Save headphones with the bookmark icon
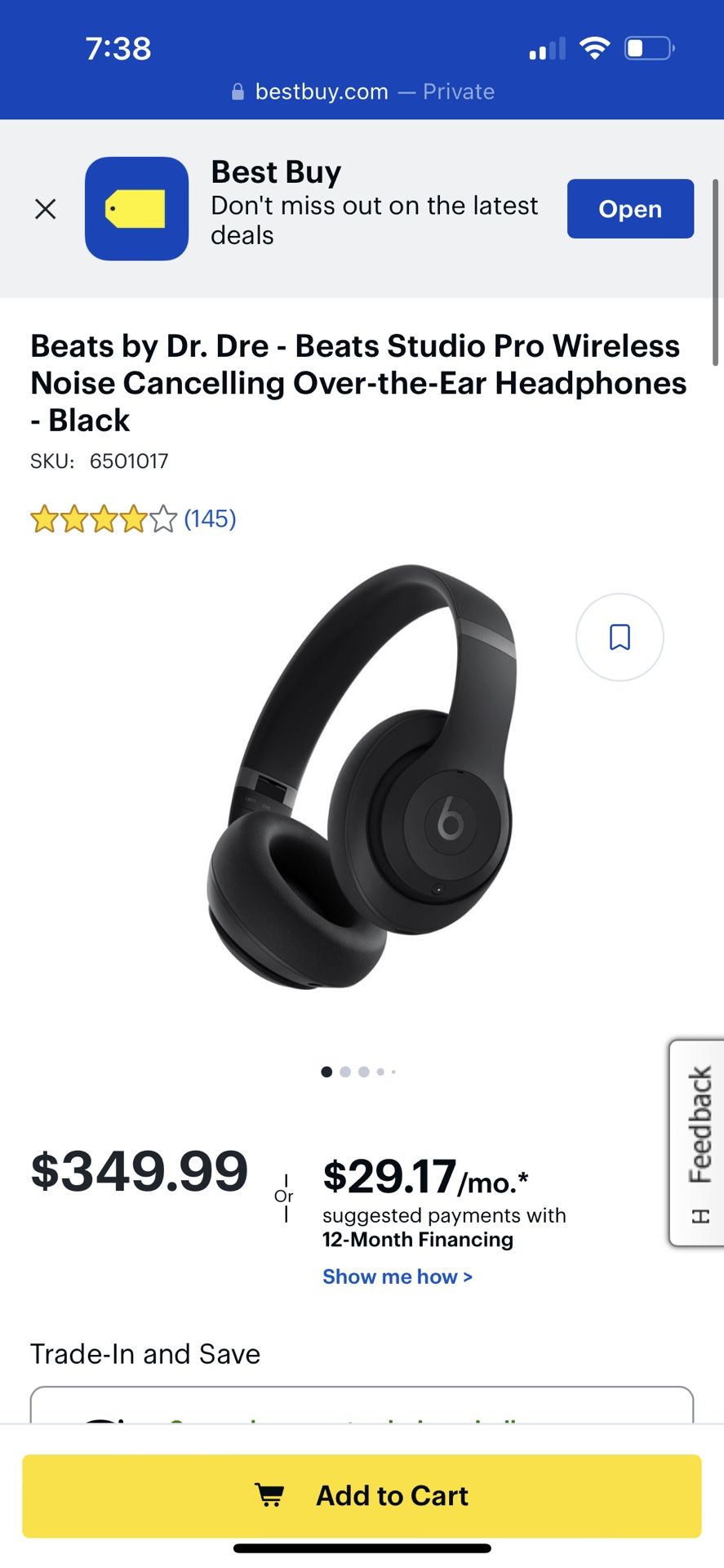Screen dimensions: 724x1568 [x=620, y=637]
